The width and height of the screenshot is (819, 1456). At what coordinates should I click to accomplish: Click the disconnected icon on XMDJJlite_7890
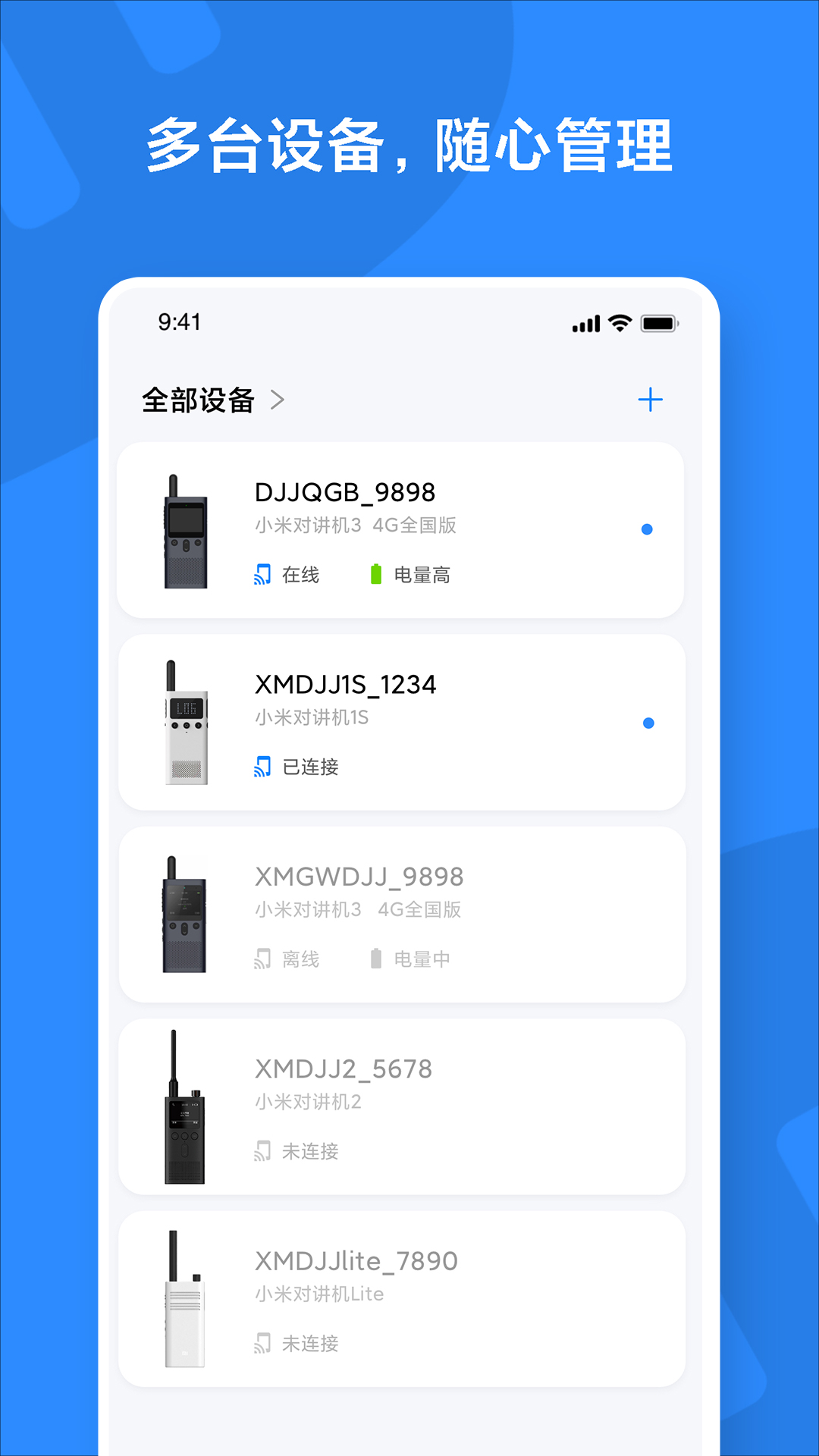tap(263, 1344)
